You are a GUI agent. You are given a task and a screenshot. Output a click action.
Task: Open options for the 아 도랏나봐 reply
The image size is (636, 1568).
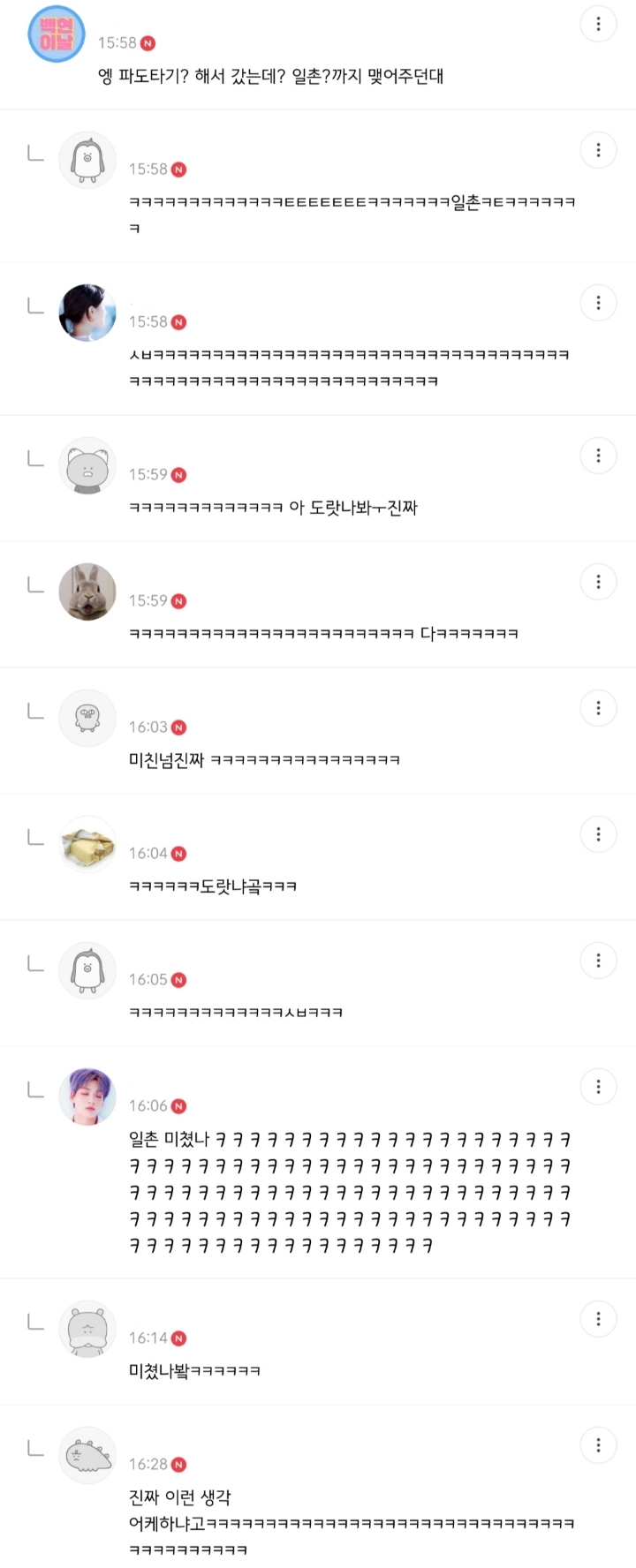click(598, 456)
